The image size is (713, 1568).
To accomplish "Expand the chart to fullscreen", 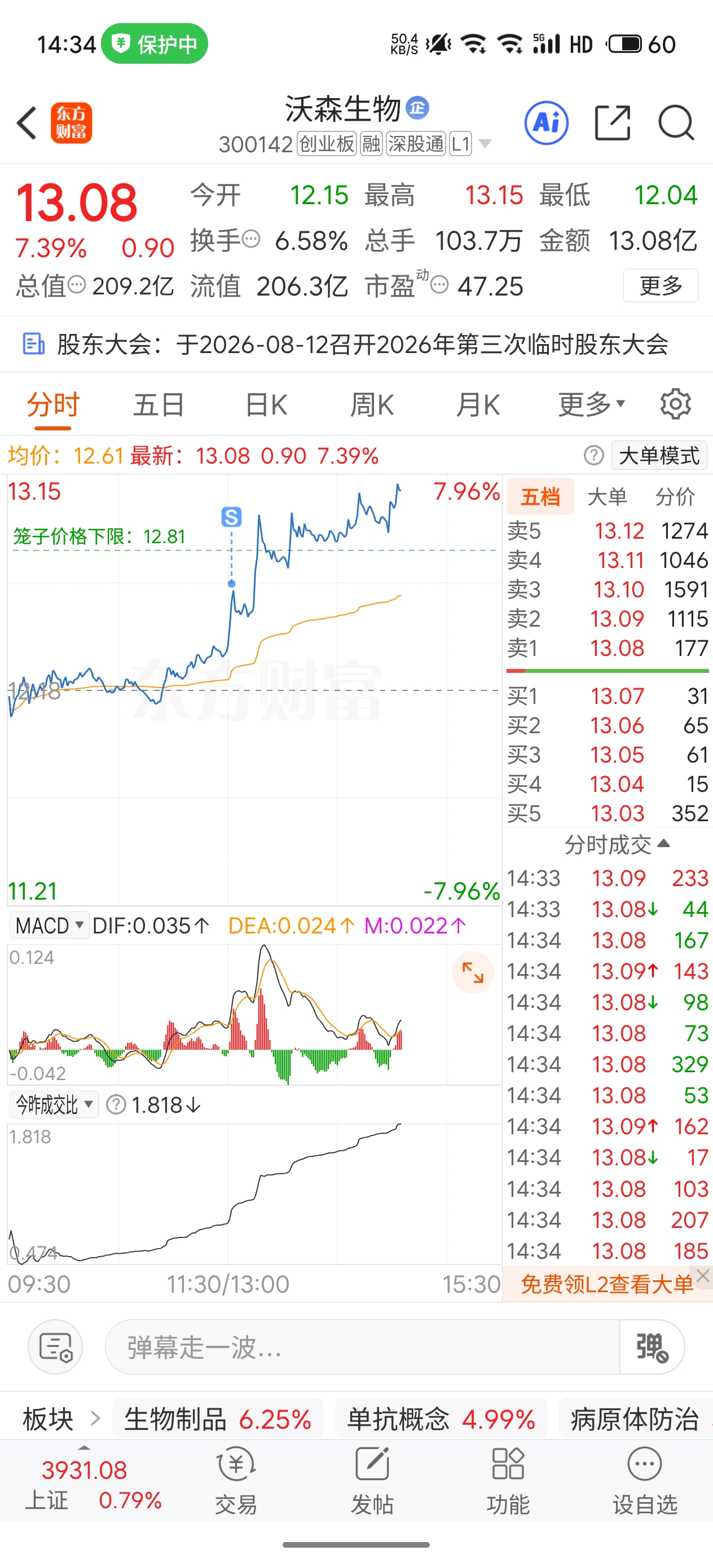I will 473,972.
